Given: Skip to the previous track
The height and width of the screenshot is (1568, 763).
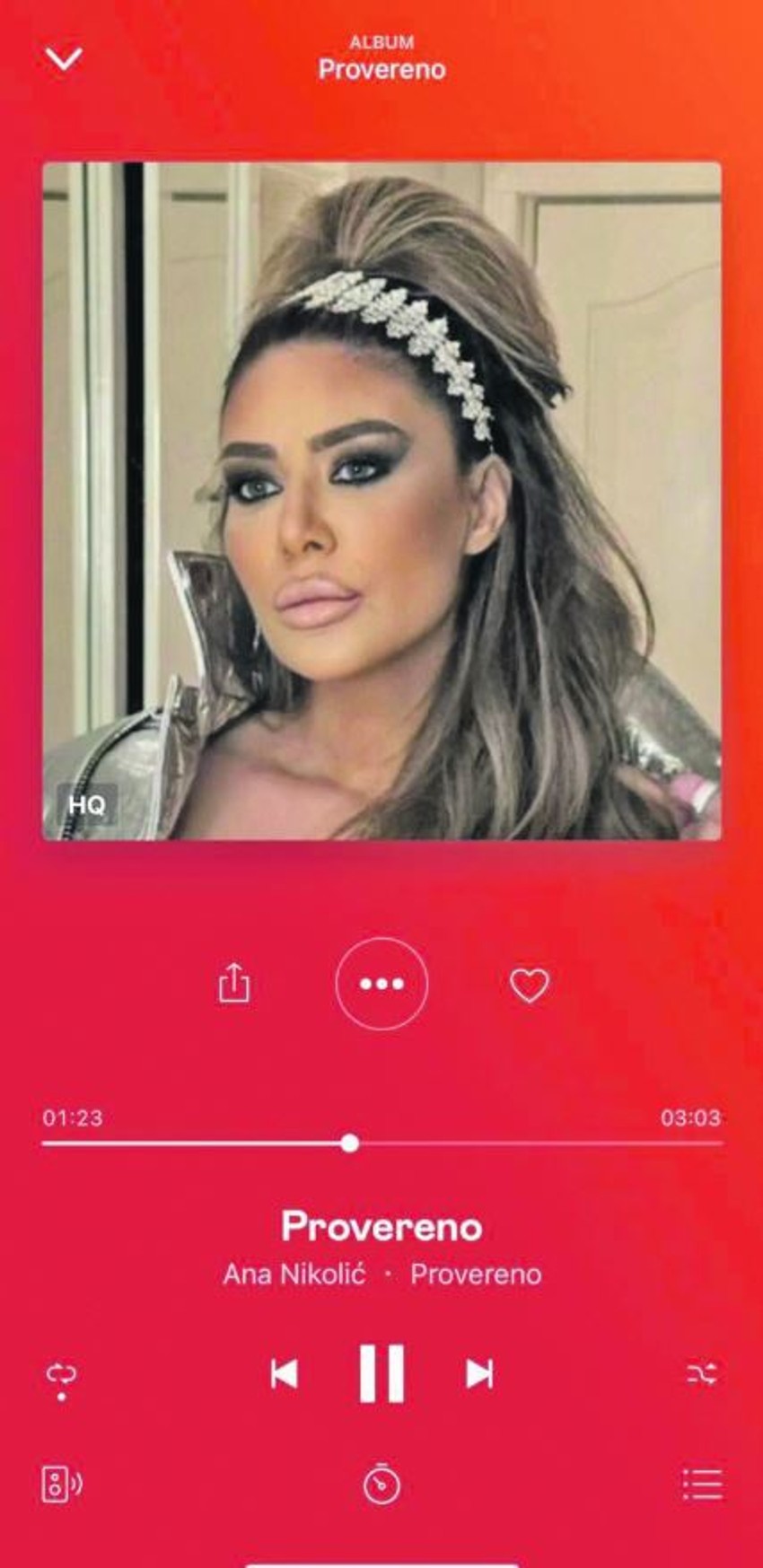Looking at the screenshot, I should point(284,1373).
